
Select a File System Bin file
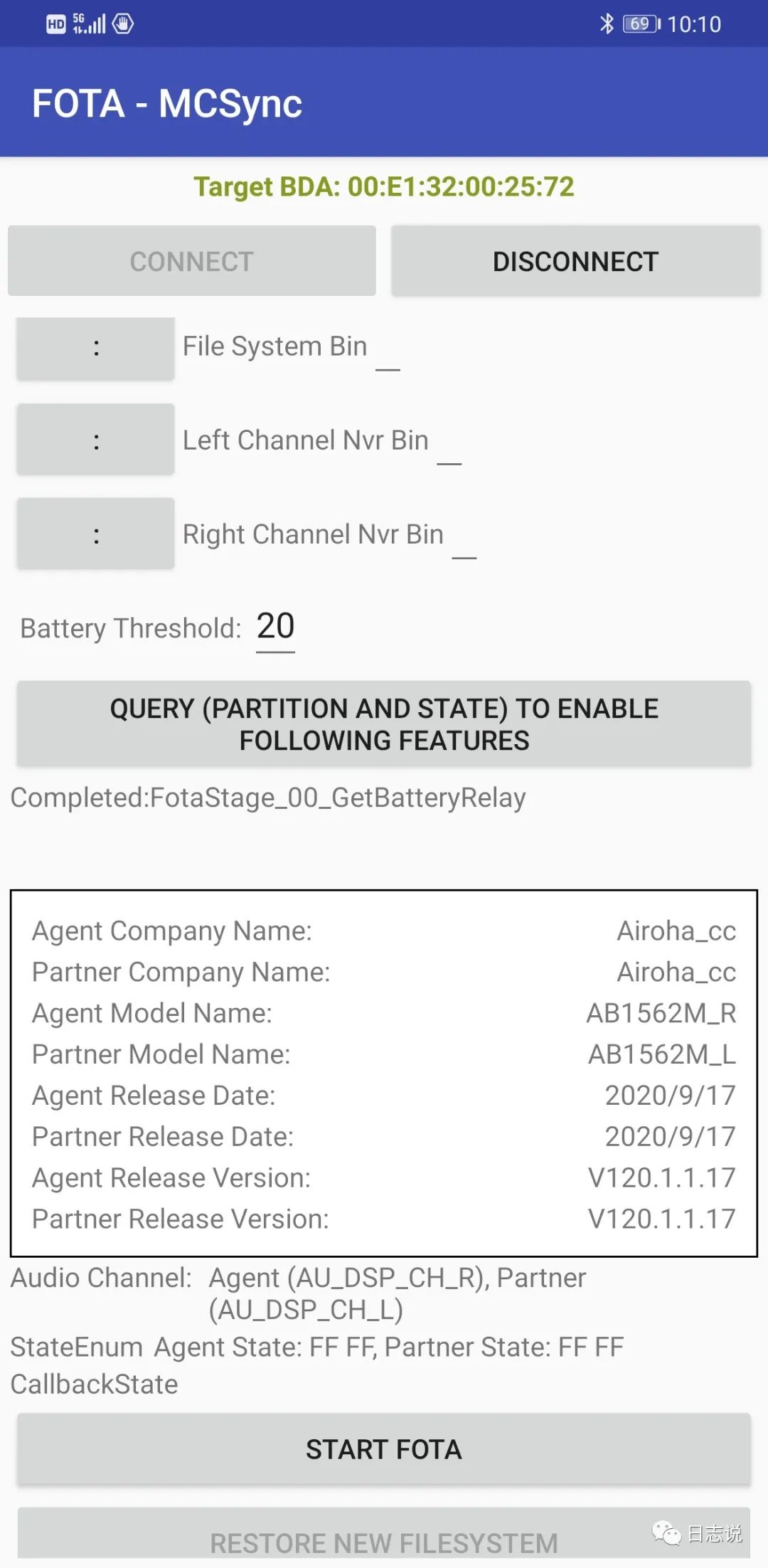pyautogui.click(x=95, y=348)
